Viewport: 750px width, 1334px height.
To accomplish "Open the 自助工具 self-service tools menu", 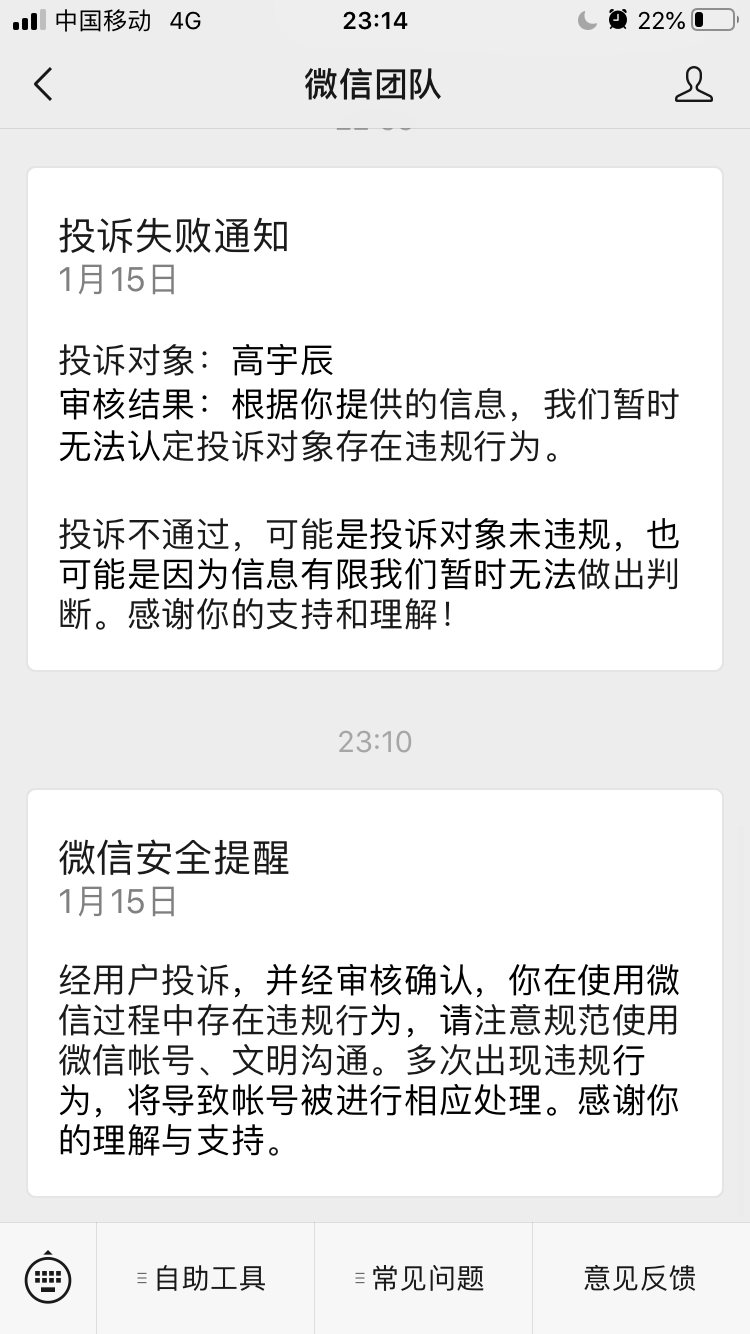I will point(204,1277).
